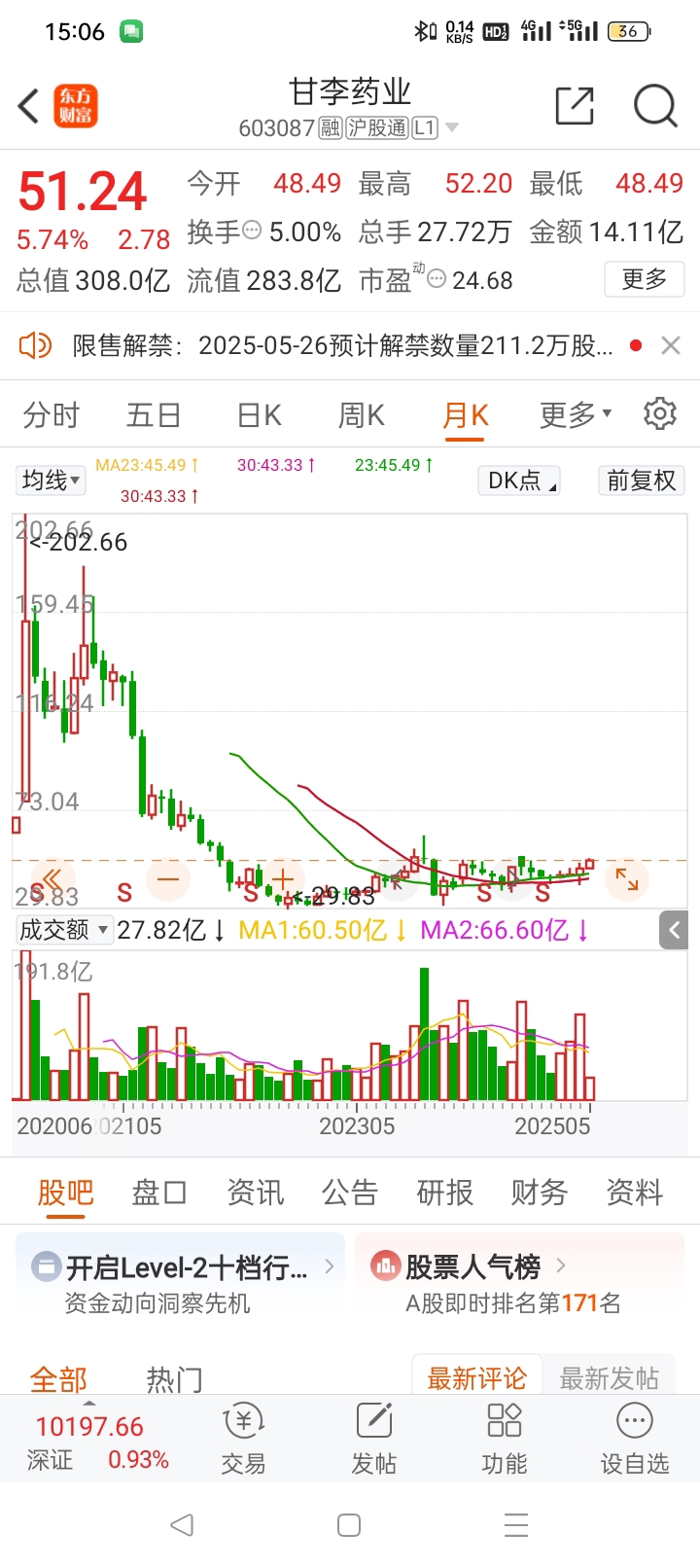Go back using the top-left arrow

point(28,106)
